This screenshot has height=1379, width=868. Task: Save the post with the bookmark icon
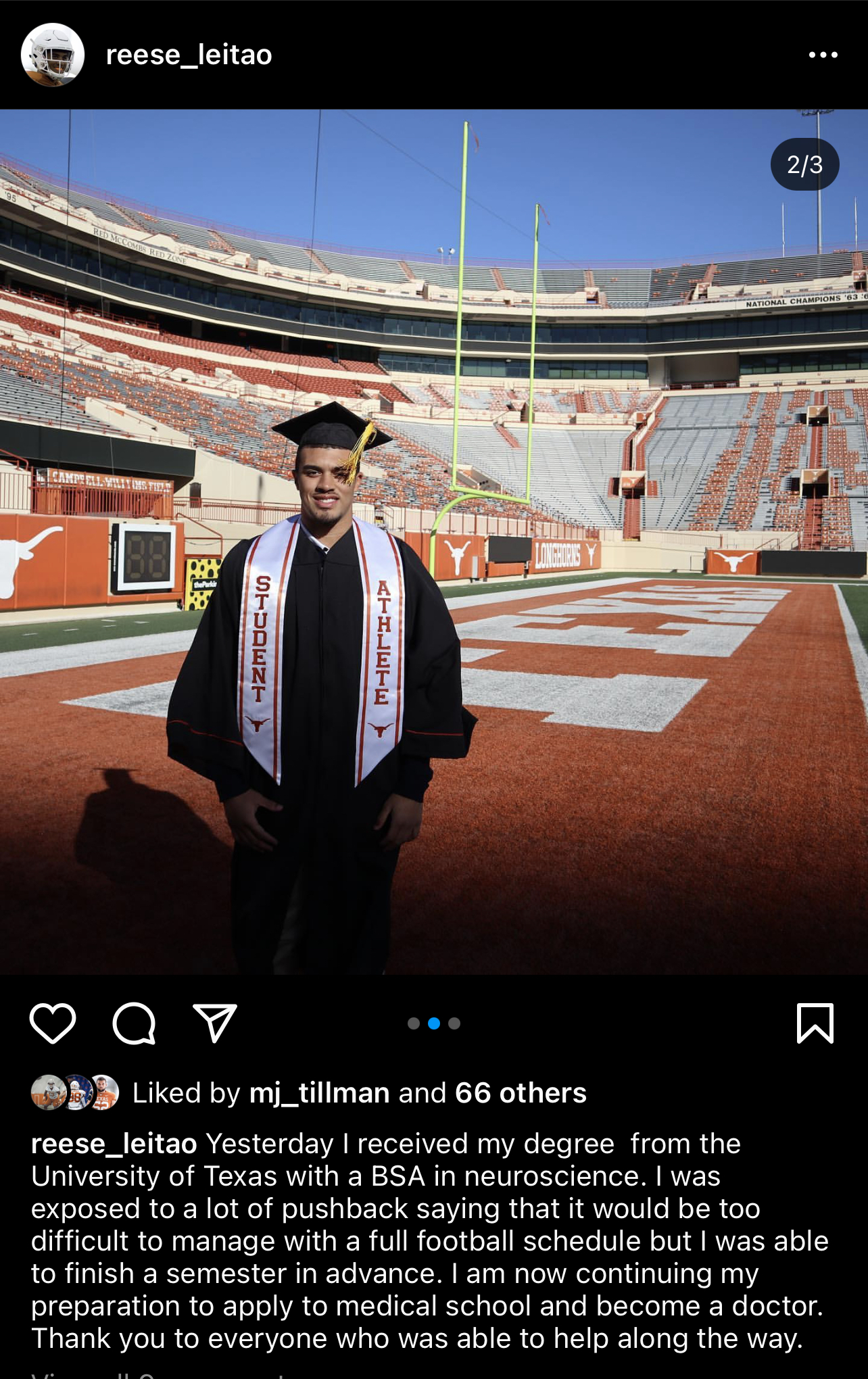[x=815, y=1023]
